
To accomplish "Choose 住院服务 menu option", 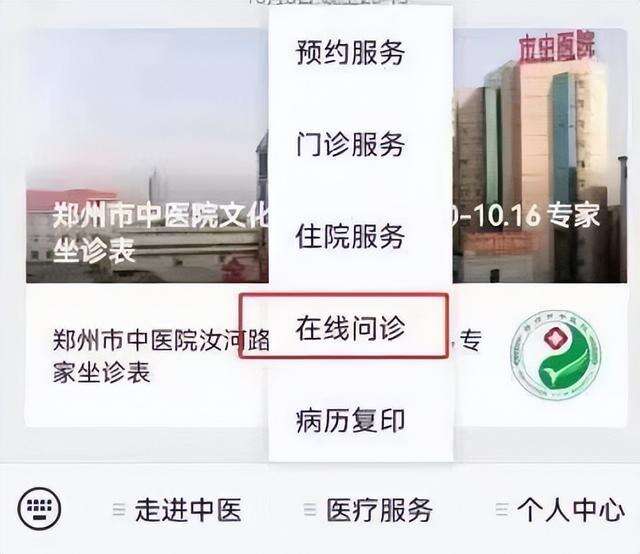I will (x=350, y=236).
